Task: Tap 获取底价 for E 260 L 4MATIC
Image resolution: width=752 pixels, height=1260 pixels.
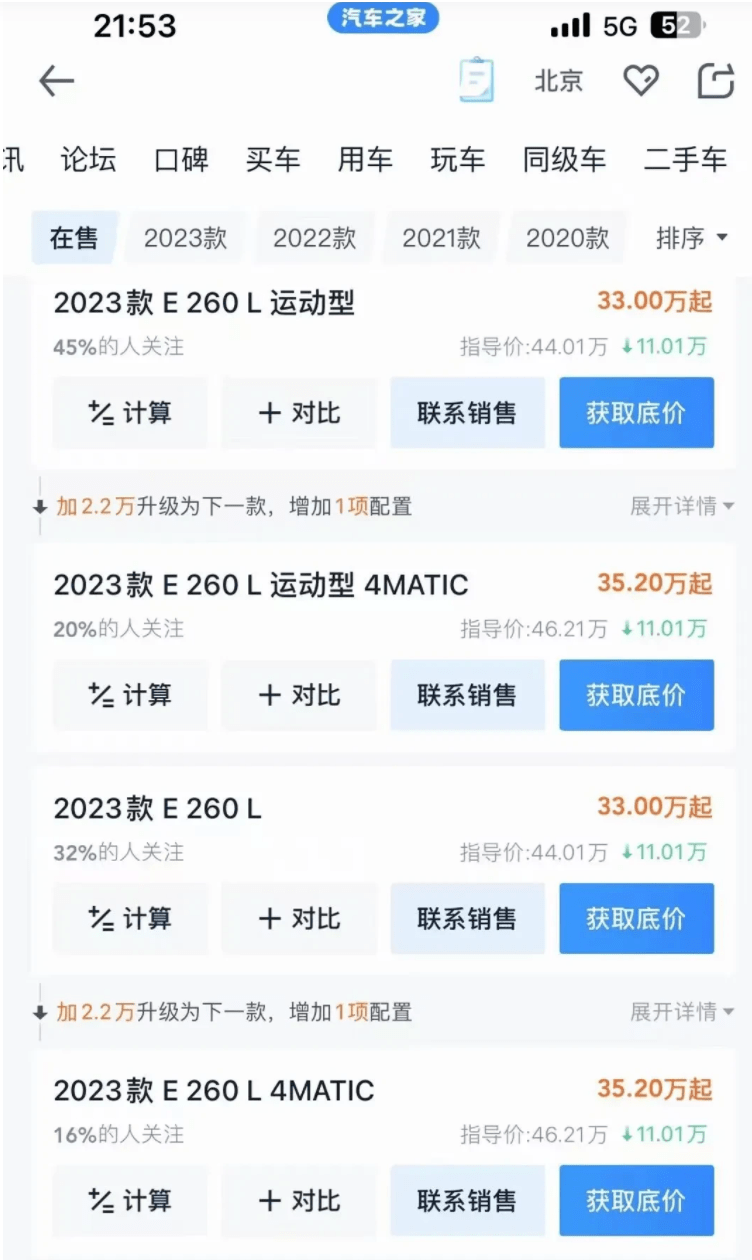Action: pos(636,1200)
